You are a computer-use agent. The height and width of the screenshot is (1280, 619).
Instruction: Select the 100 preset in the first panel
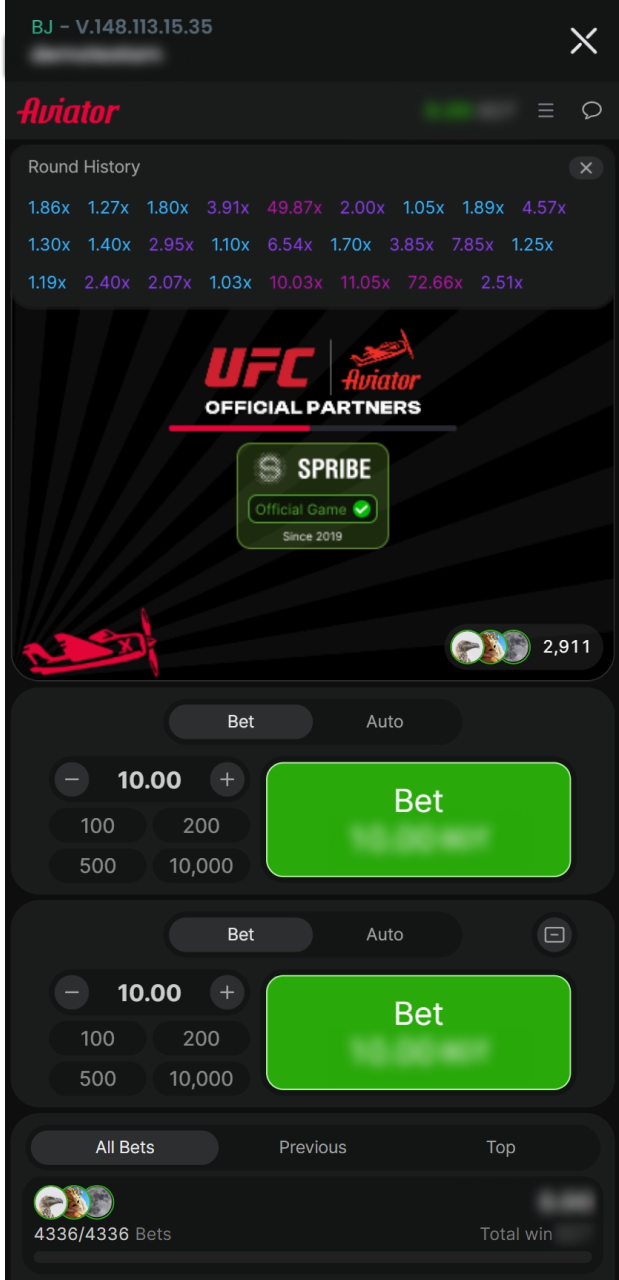coord(98,826)
